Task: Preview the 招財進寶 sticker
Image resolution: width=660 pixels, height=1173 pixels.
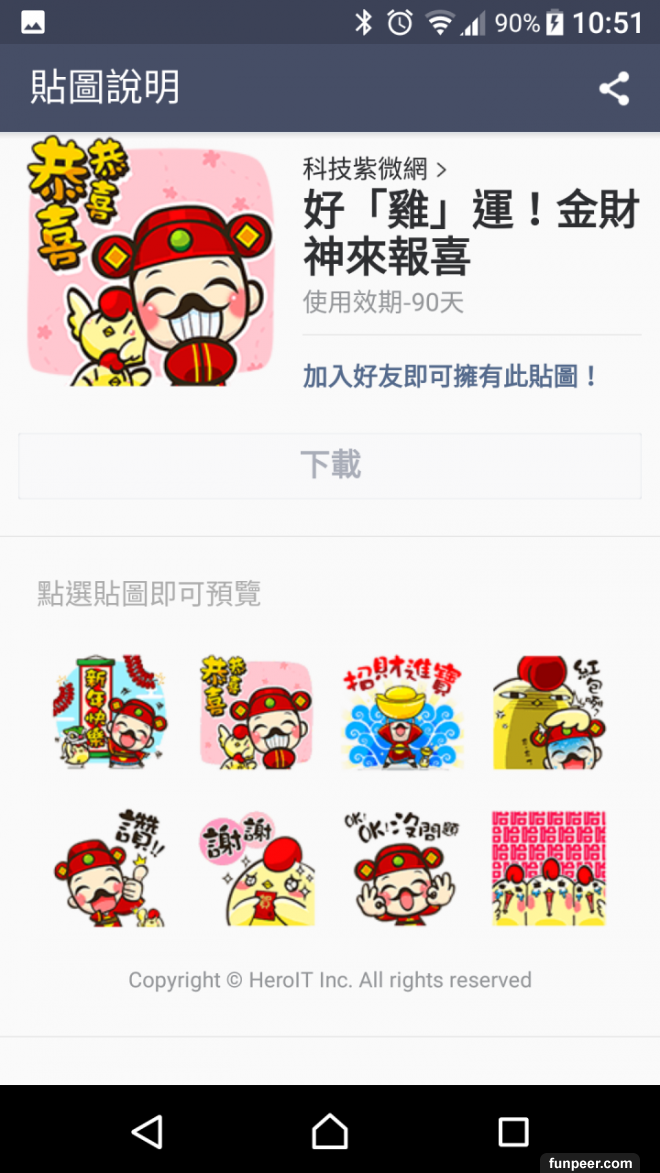Action: coord(403,712)
